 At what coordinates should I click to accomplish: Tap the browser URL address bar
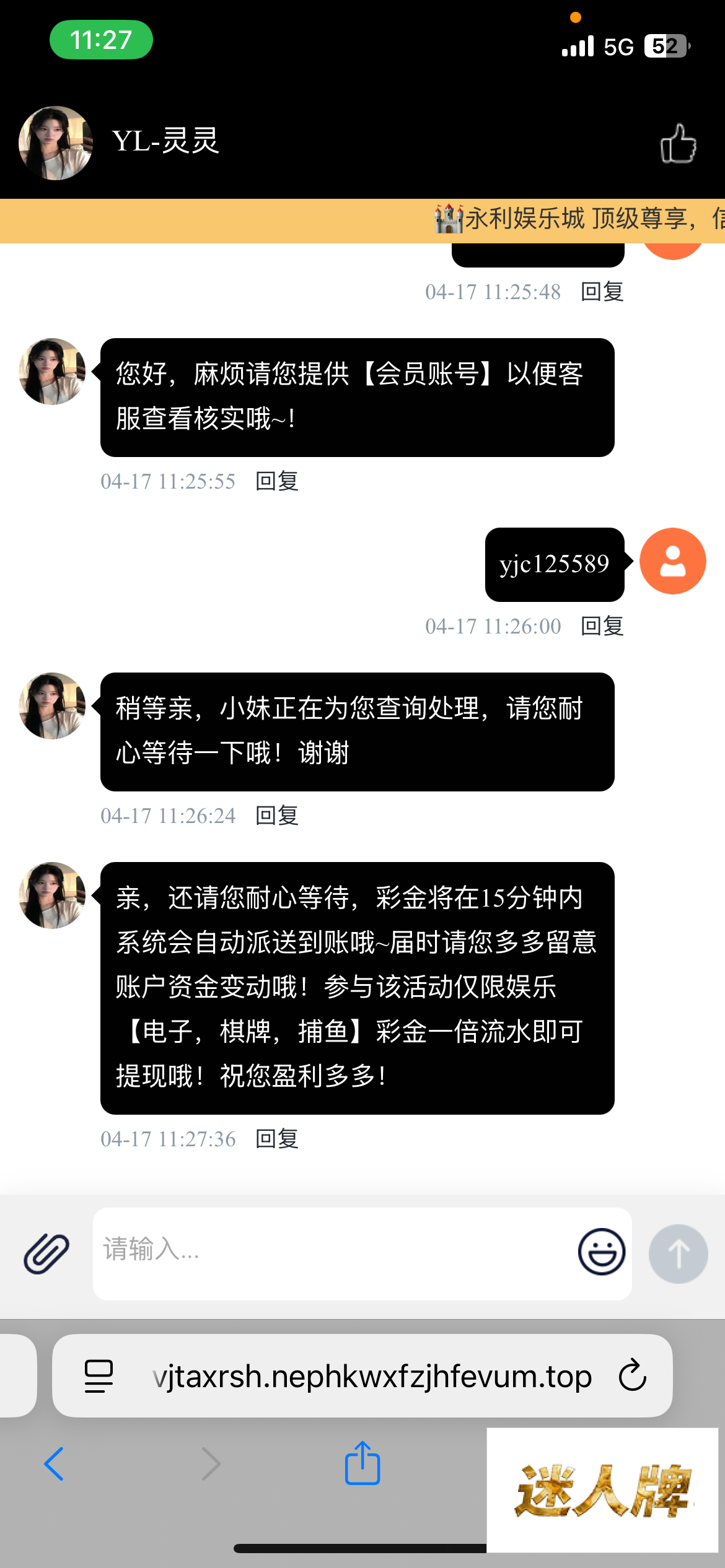372,1376
